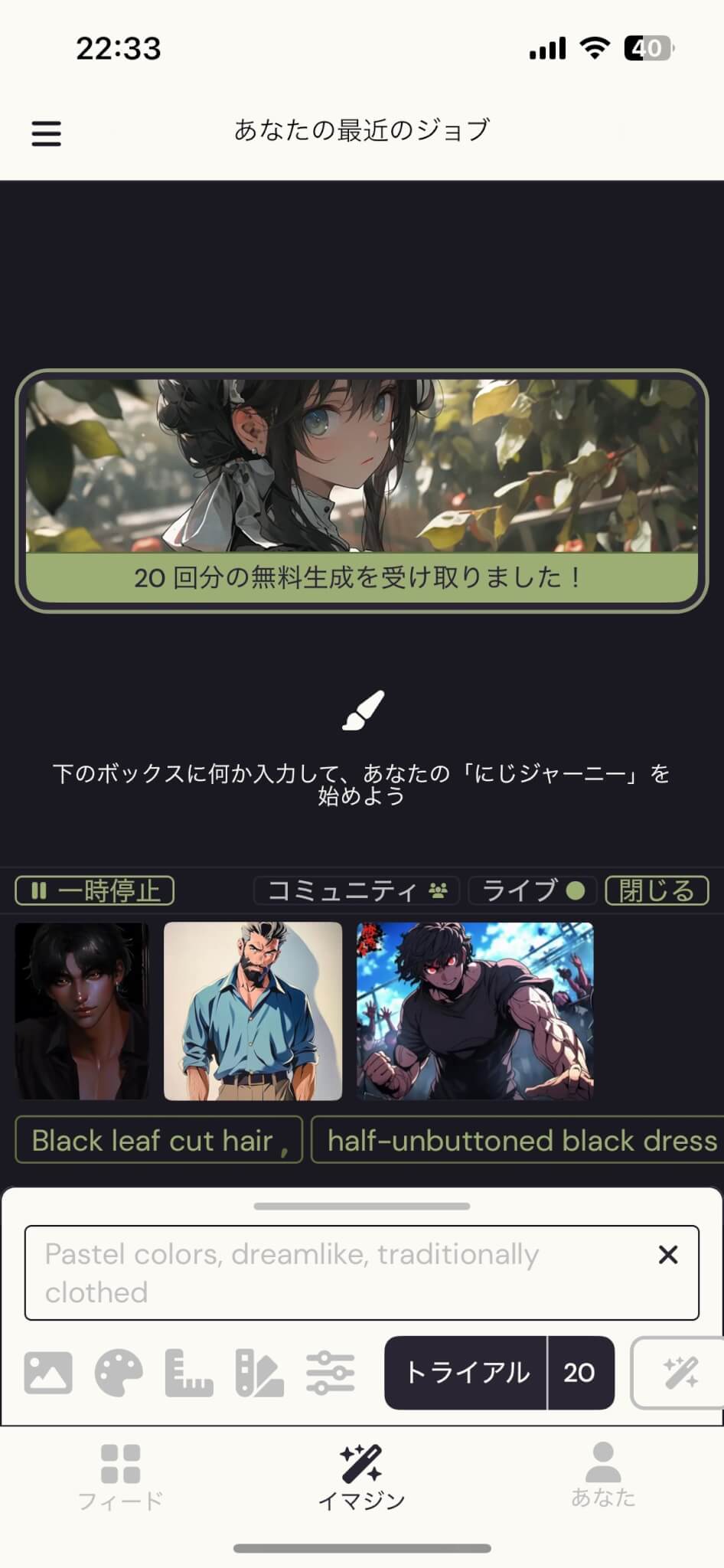Select the 'Black leaf cut hair' prompt chip

(158, 1141)
